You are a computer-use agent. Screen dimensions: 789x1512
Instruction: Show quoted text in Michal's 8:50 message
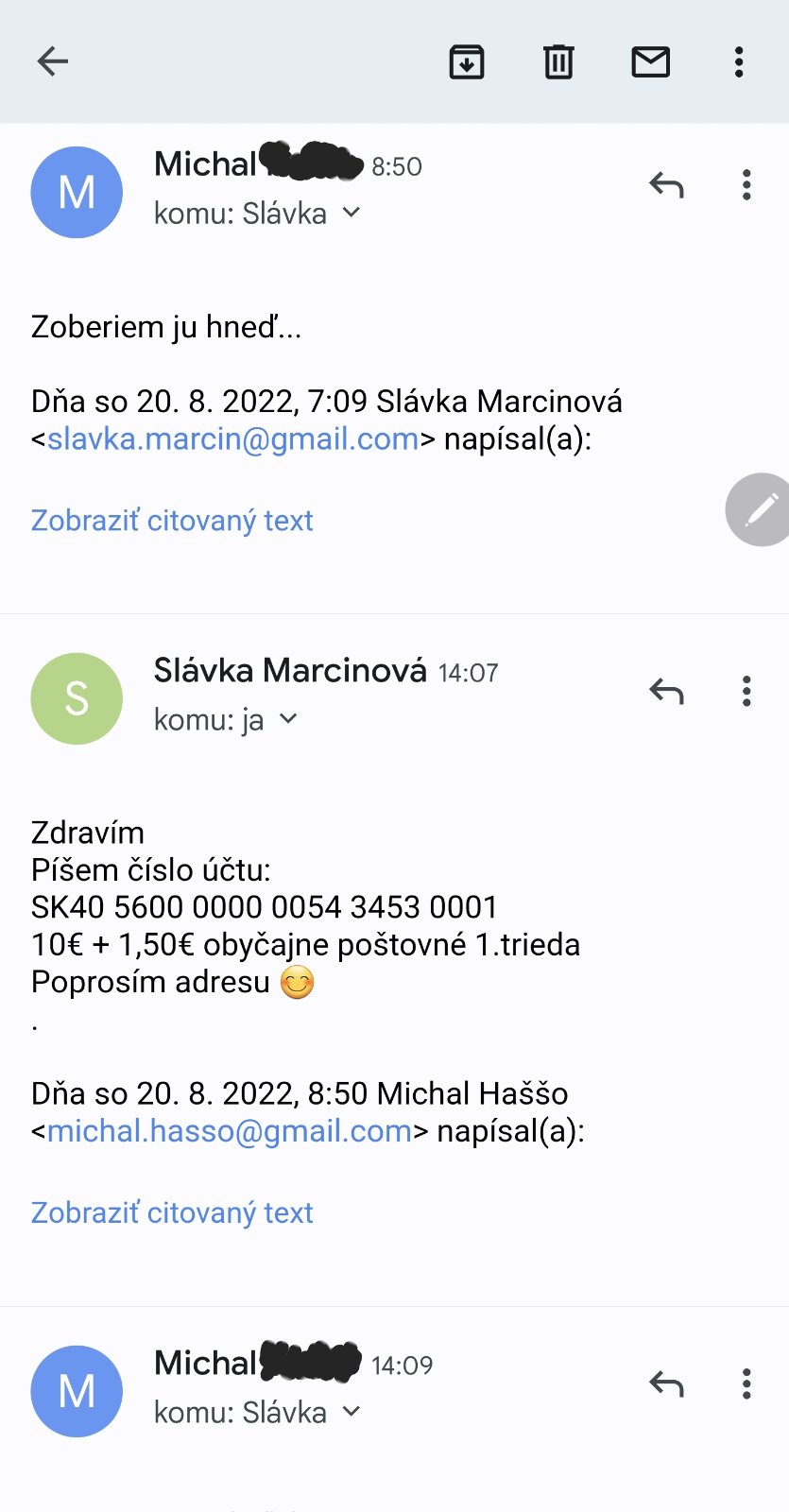[172, 521]
